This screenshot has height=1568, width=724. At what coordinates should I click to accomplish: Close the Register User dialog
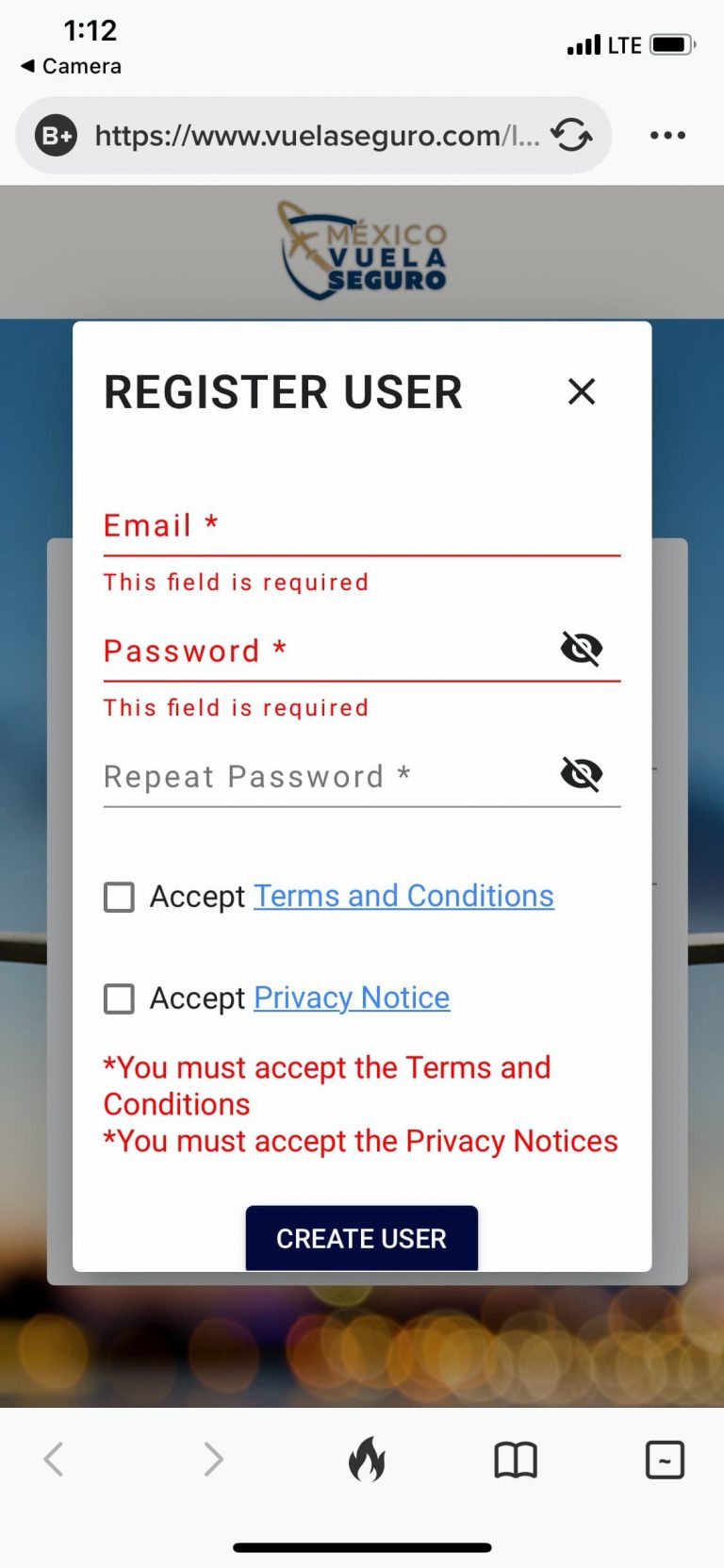coord(582,391)
